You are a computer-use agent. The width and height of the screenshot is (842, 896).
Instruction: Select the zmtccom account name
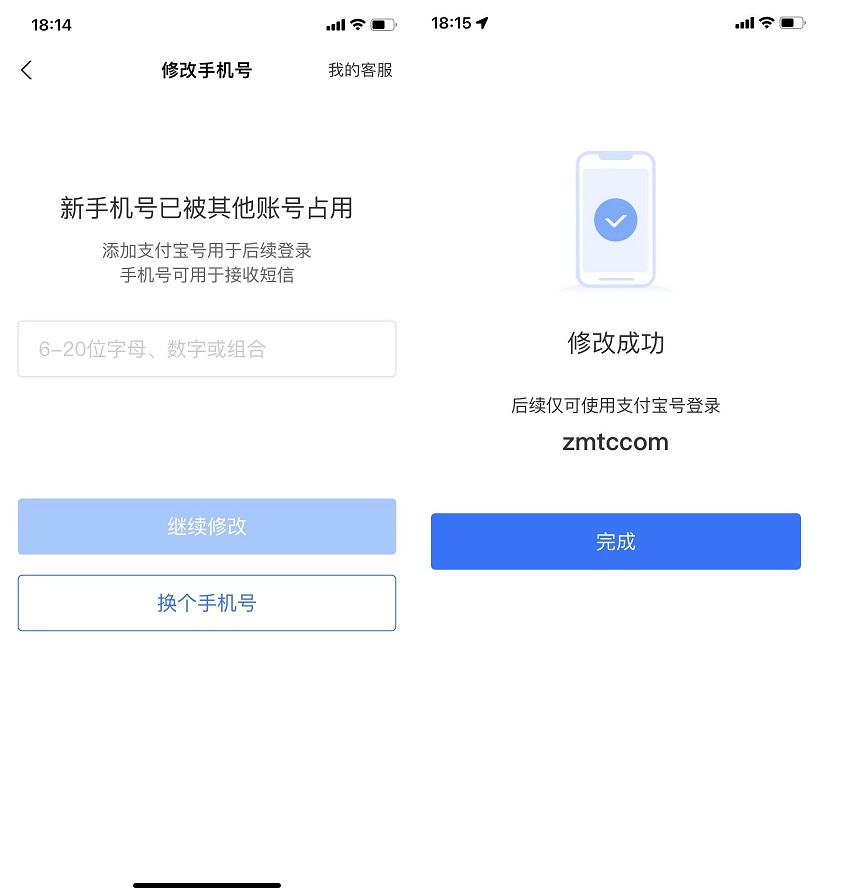point(614,442)
